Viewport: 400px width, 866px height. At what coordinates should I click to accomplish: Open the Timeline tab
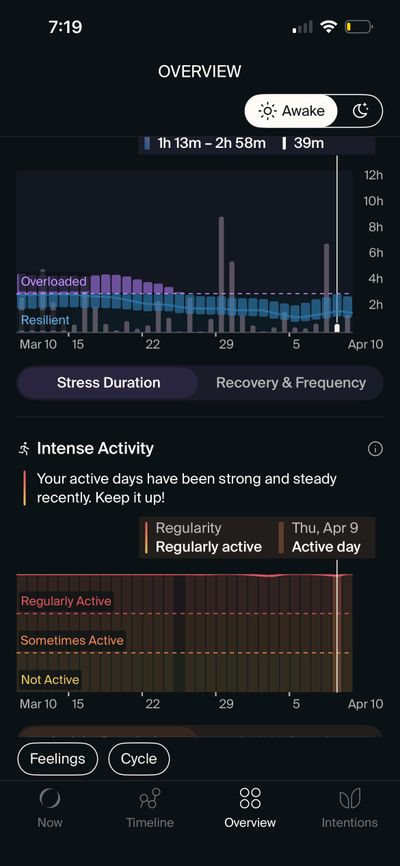coord(150,808)
